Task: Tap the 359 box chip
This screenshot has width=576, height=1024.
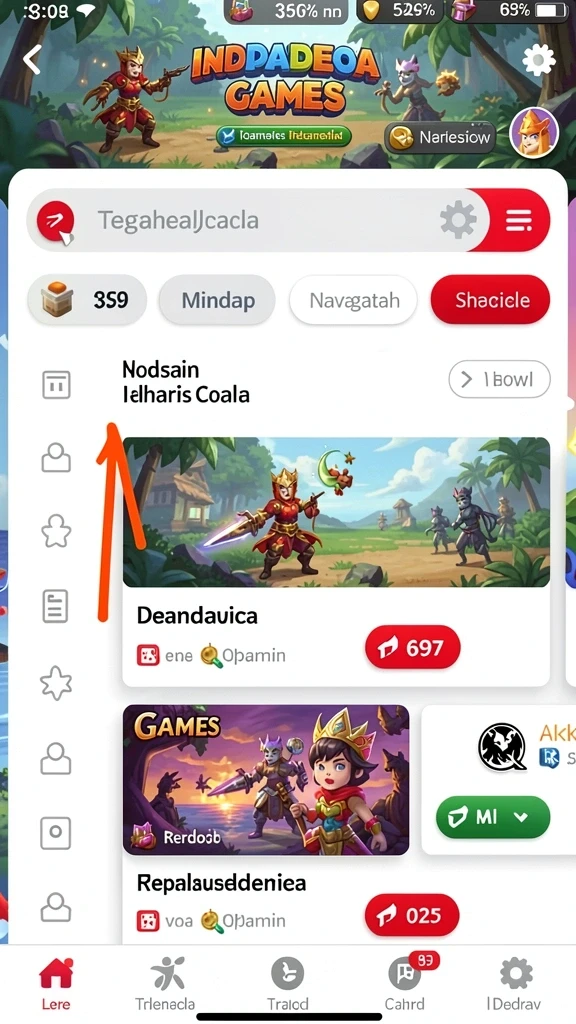Action: (x=87, y=300)
